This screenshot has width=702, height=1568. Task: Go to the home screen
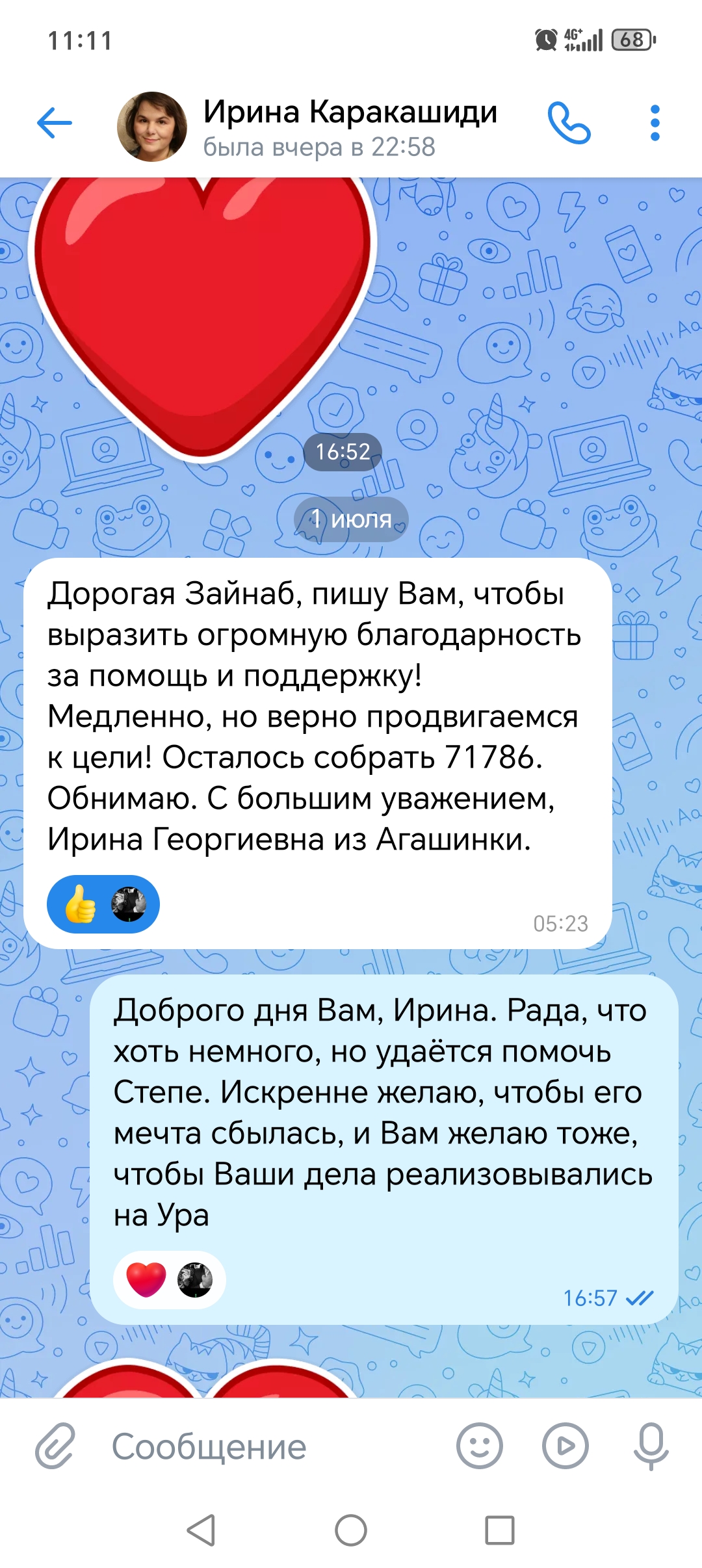351,1530
